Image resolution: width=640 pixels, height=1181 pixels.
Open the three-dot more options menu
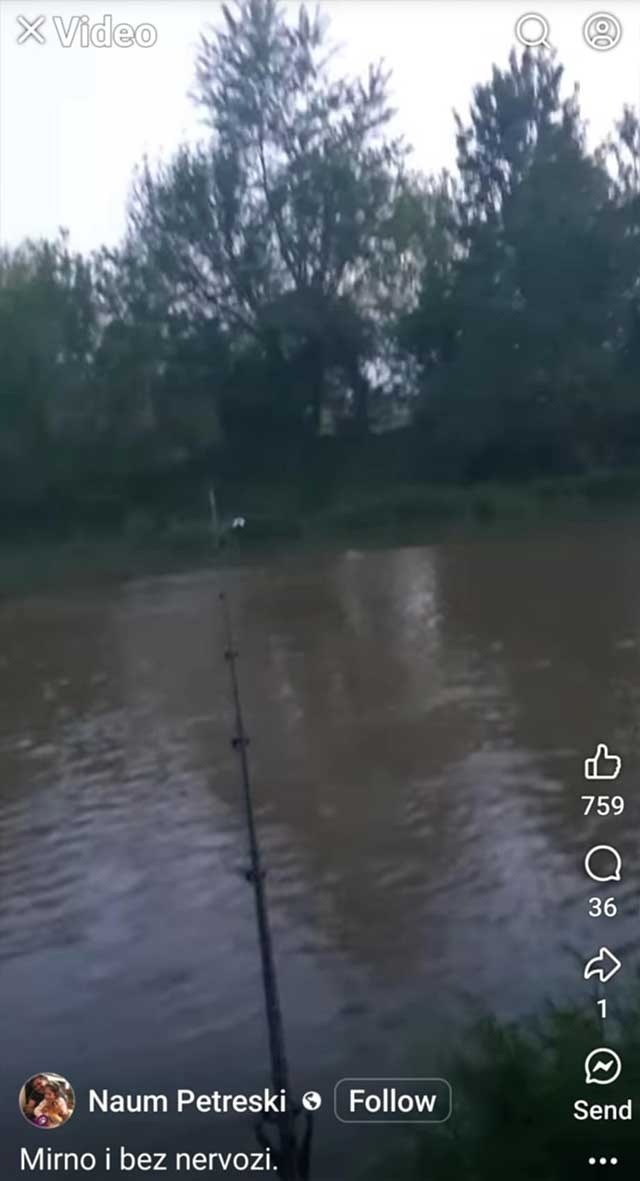coord(602,1161)
